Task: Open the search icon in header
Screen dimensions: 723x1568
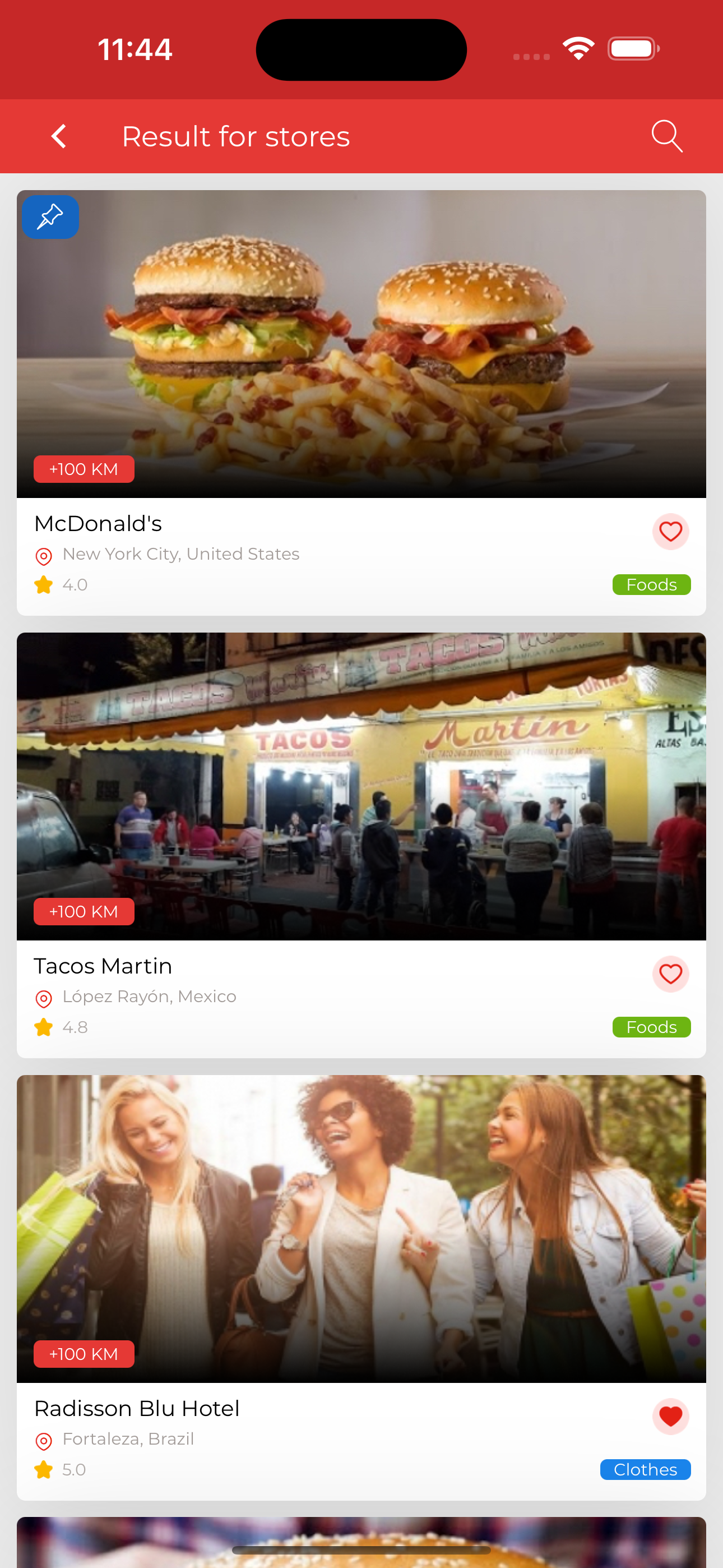Action: tap(666, 136)
